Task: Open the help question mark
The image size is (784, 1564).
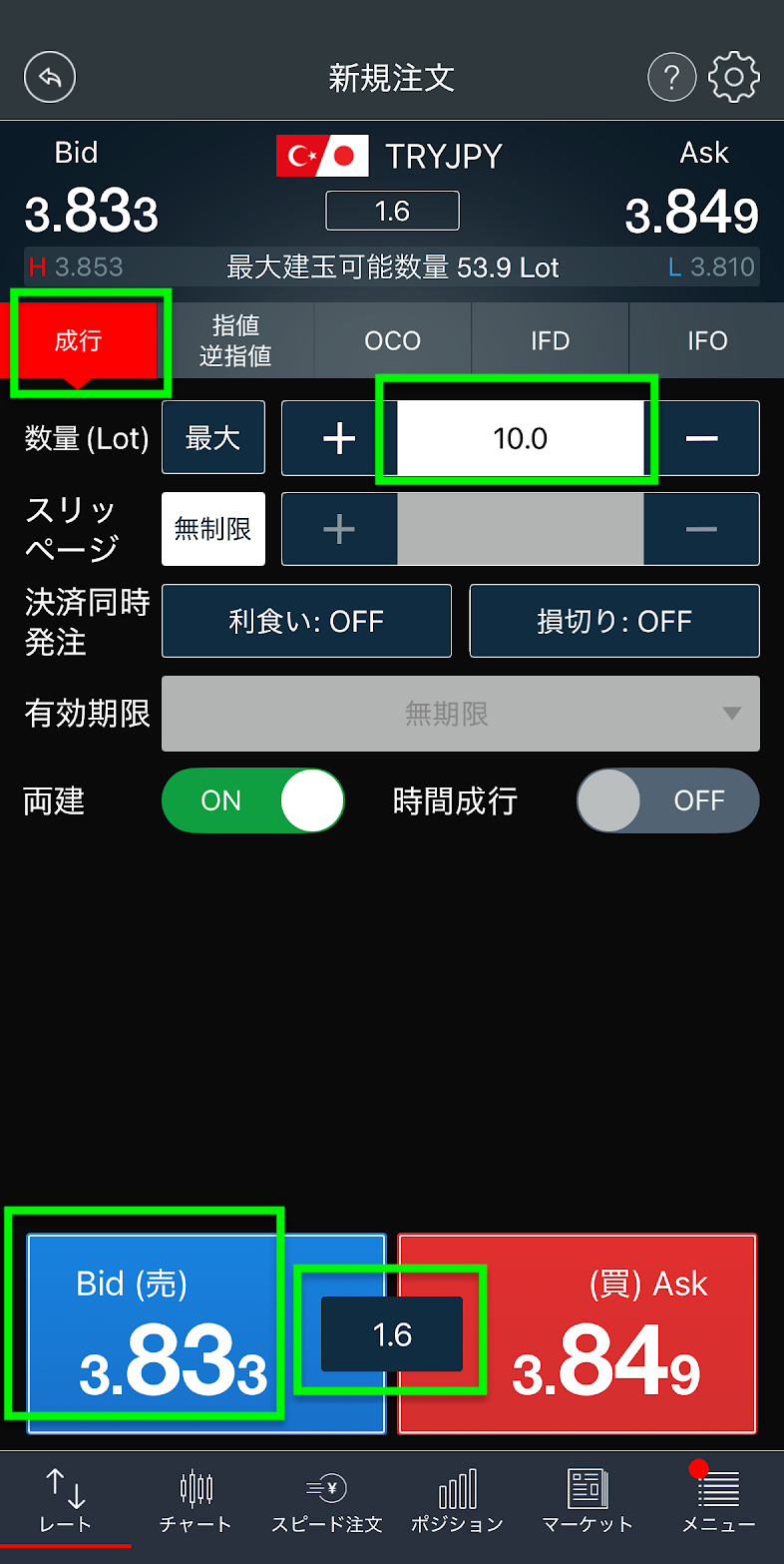Action: point(672,77)
